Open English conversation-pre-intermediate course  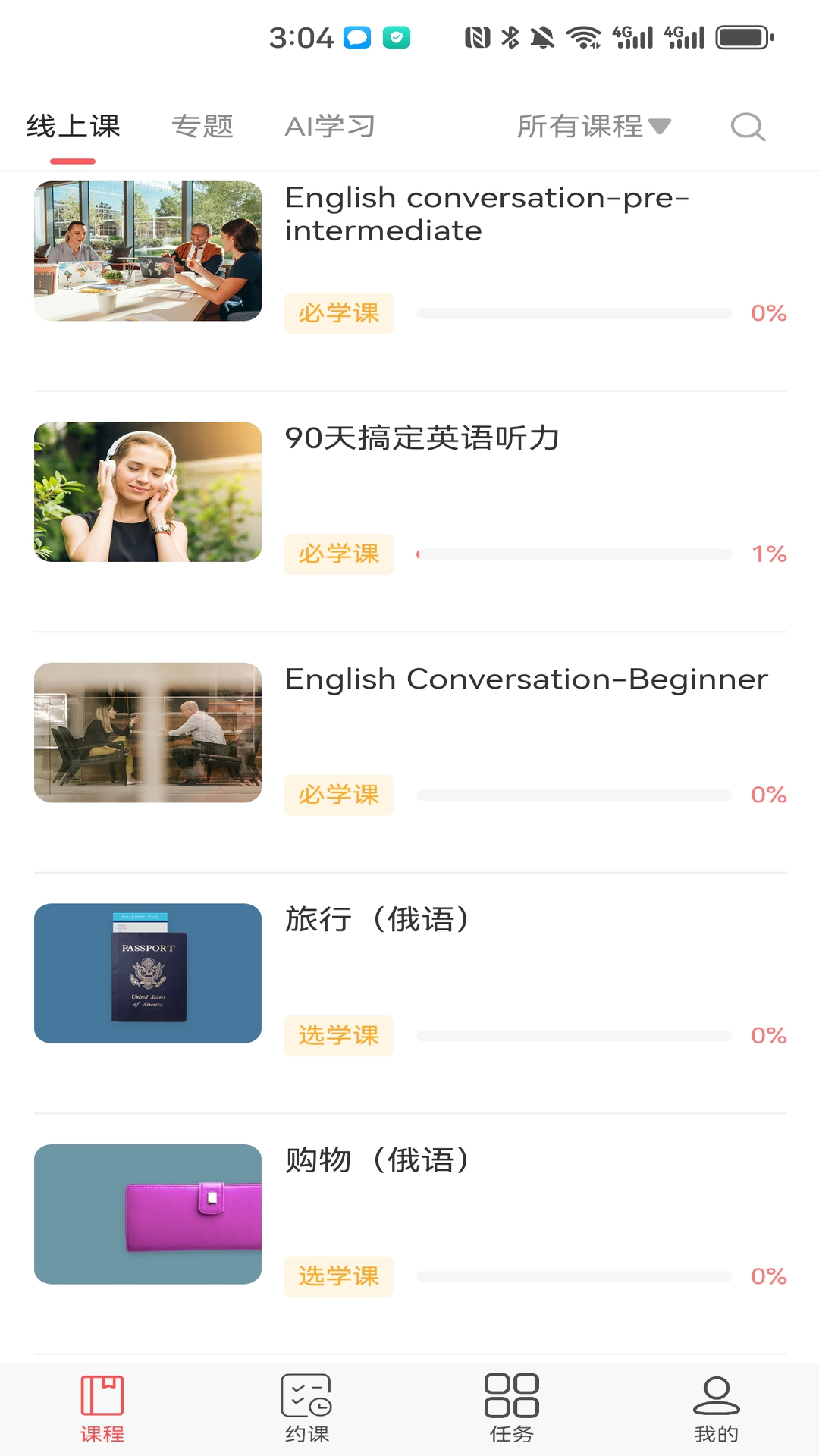coord(486,214)
